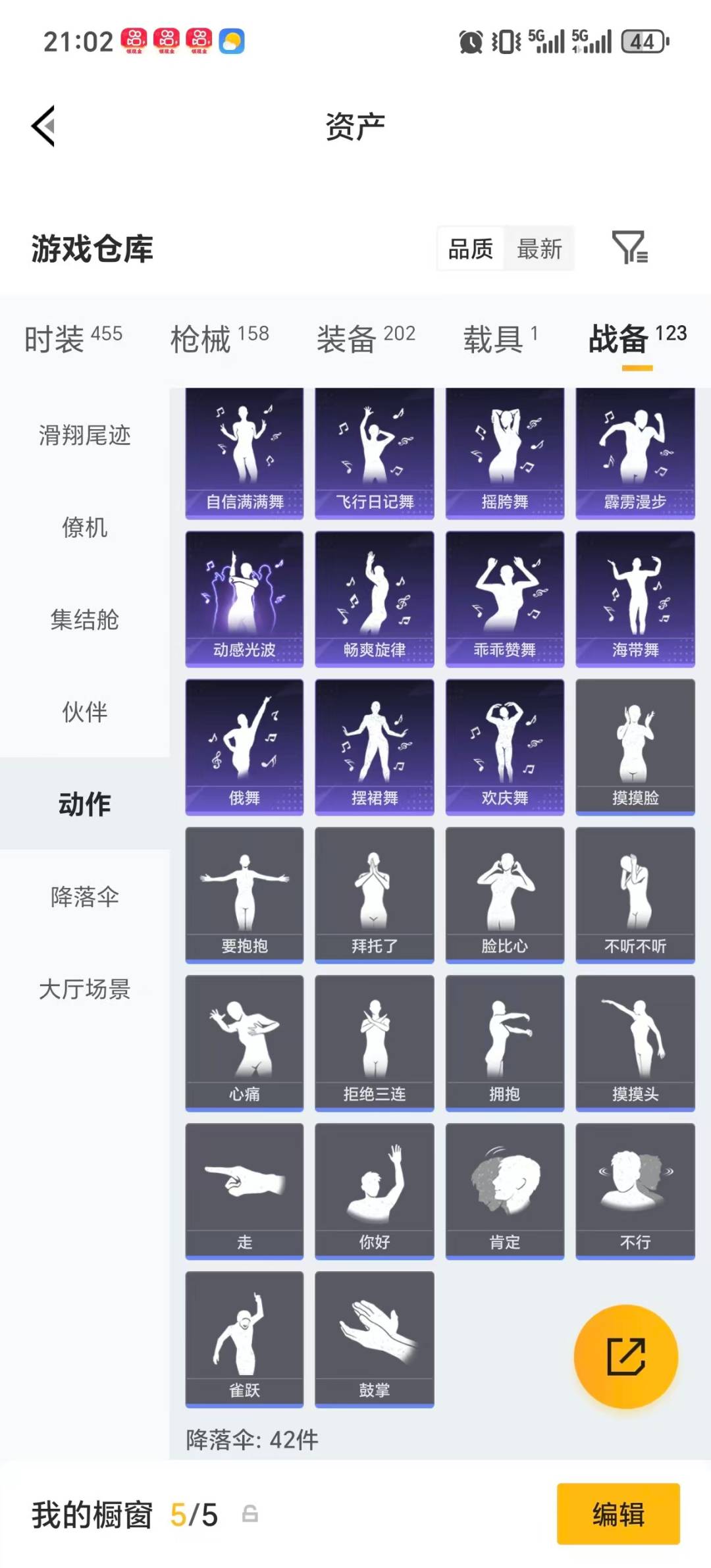Expand the 降落伞 category in sidebar
This screenshot has height=1568, width=711.
pos(84,897)
